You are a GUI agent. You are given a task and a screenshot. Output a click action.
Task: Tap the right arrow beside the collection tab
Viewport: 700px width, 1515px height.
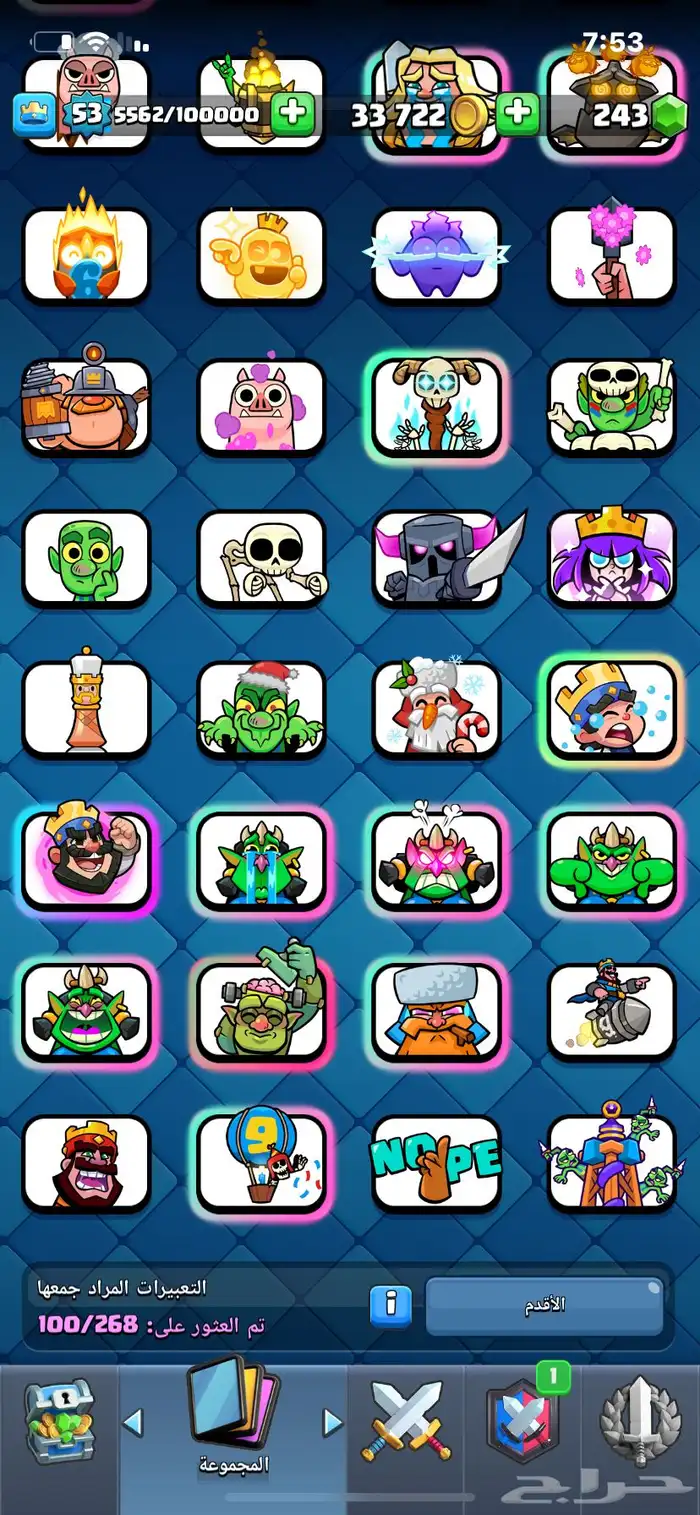pos(333,1421)
